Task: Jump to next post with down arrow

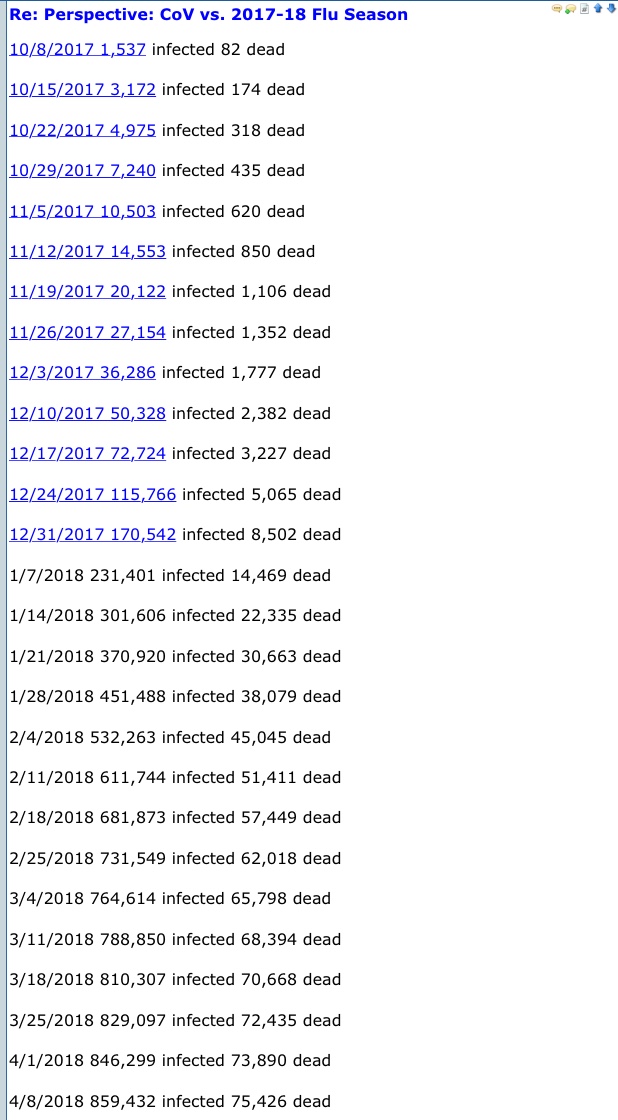Action: point(611,8)
